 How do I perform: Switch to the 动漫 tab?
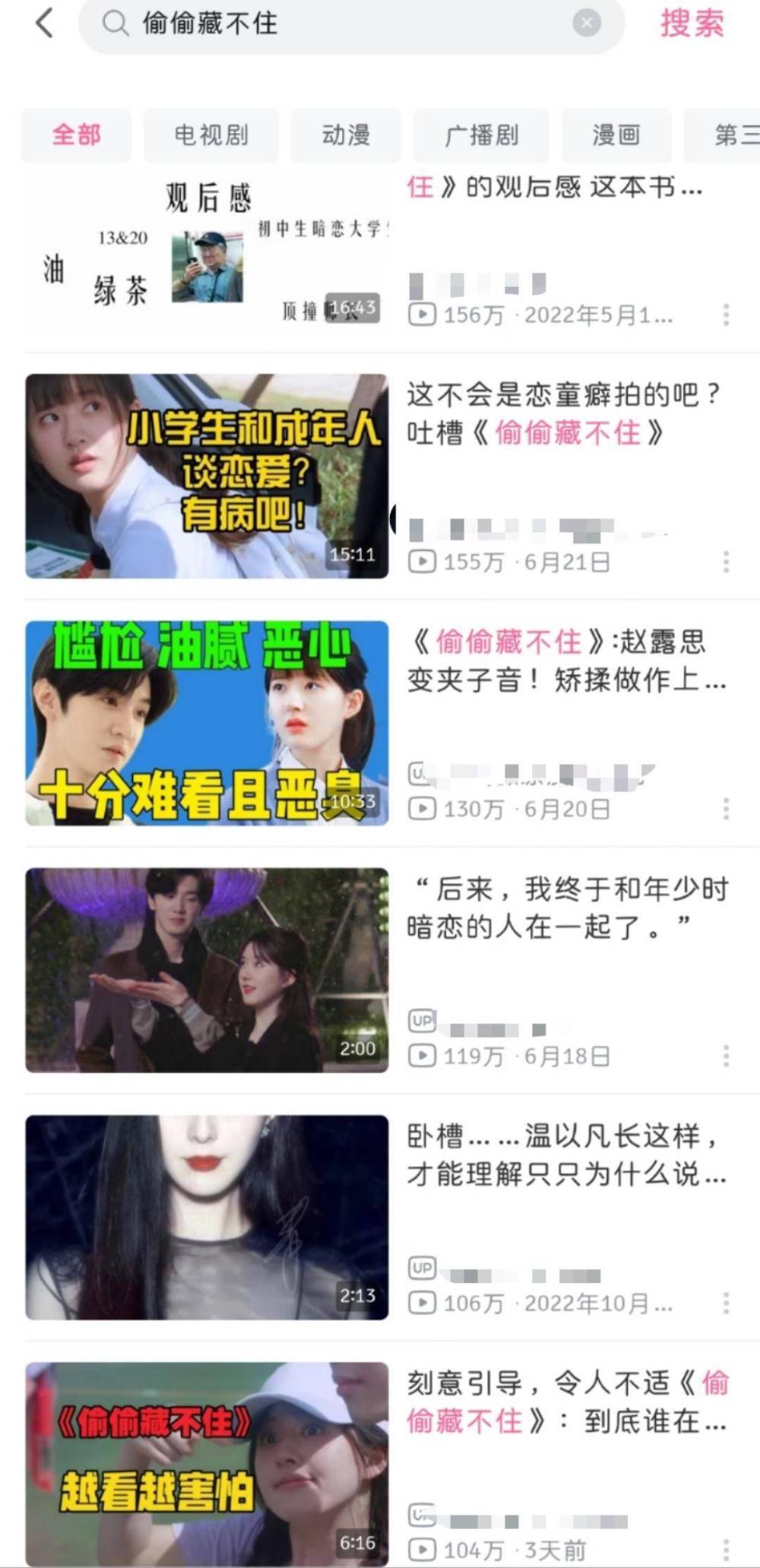[x=346, y=135]
